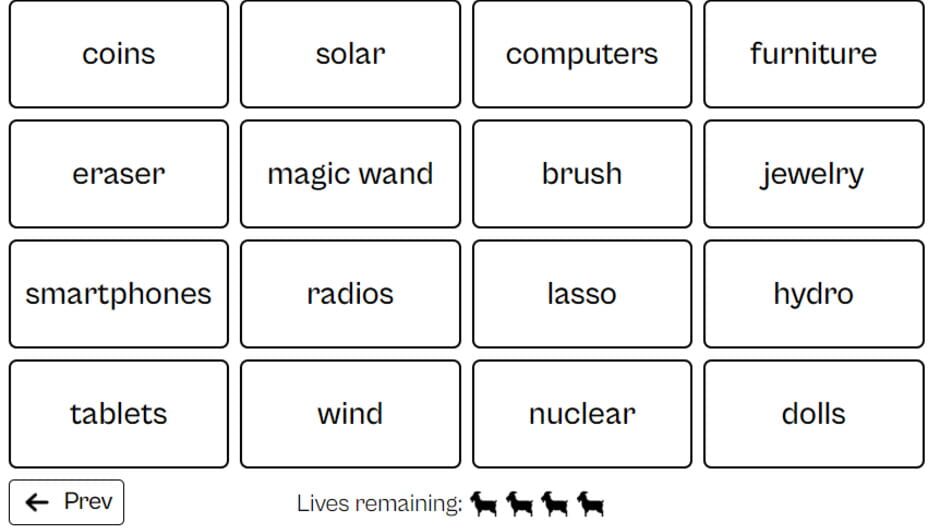Select the 'coins' tile
The image size is (940, 529).
click(x=119, y=54)
